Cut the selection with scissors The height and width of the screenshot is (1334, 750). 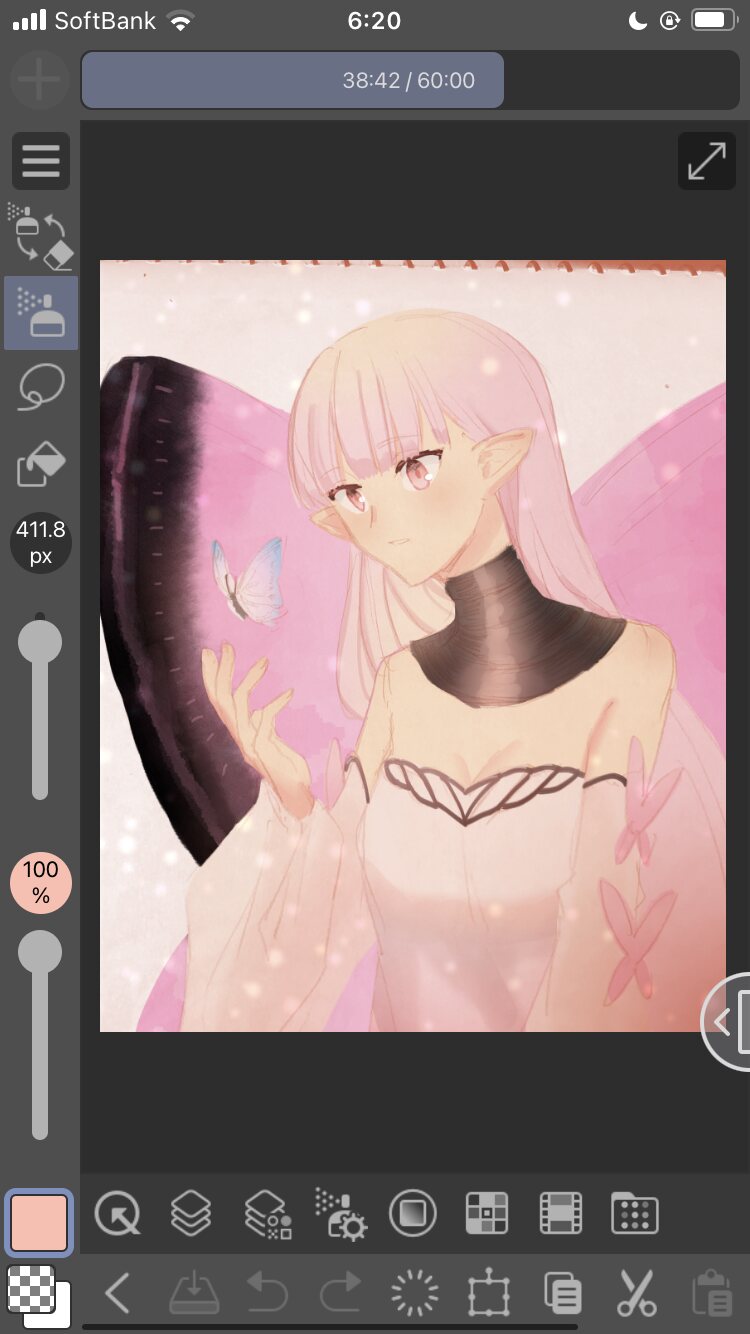(x=636, y=1294)
